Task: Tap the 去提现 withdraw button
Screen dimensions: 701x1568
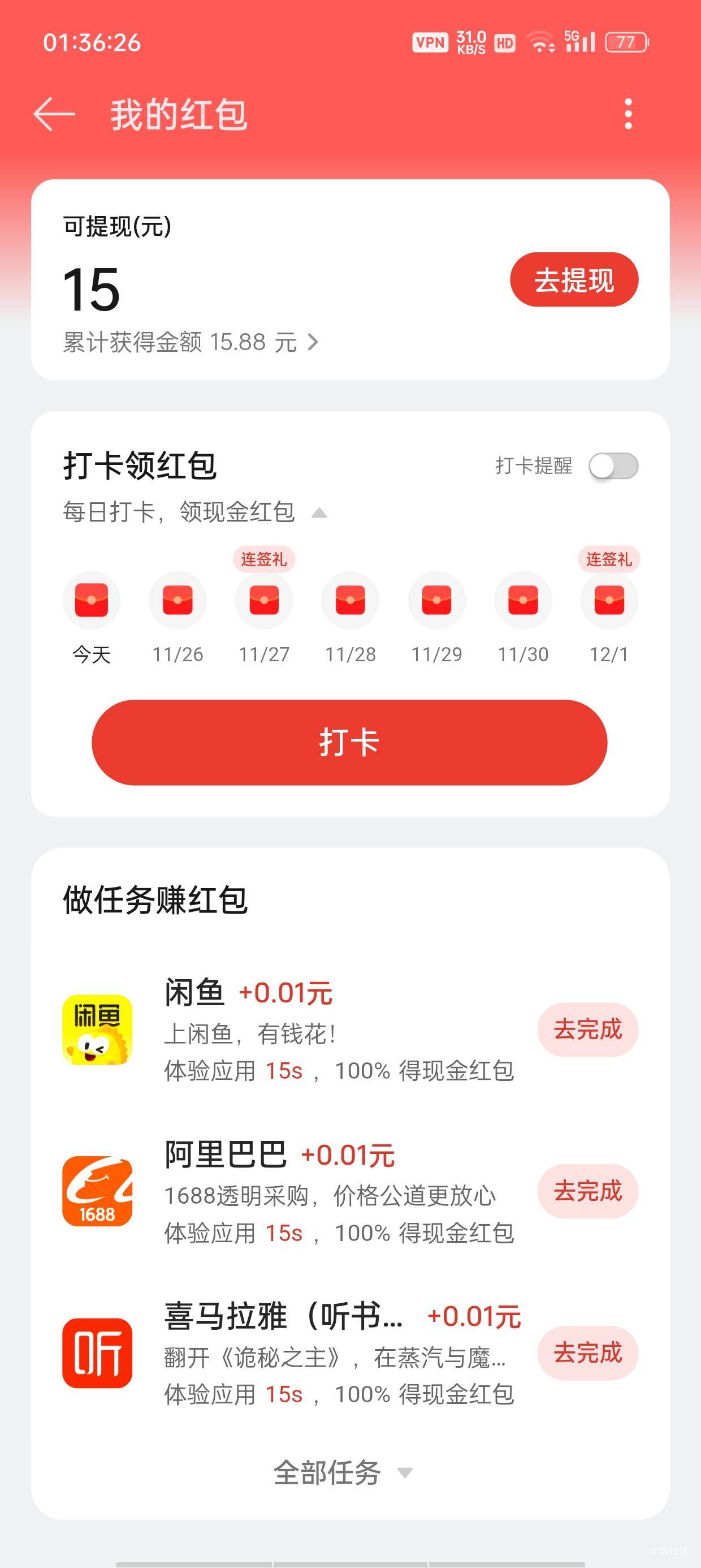Action: point(574,280)
